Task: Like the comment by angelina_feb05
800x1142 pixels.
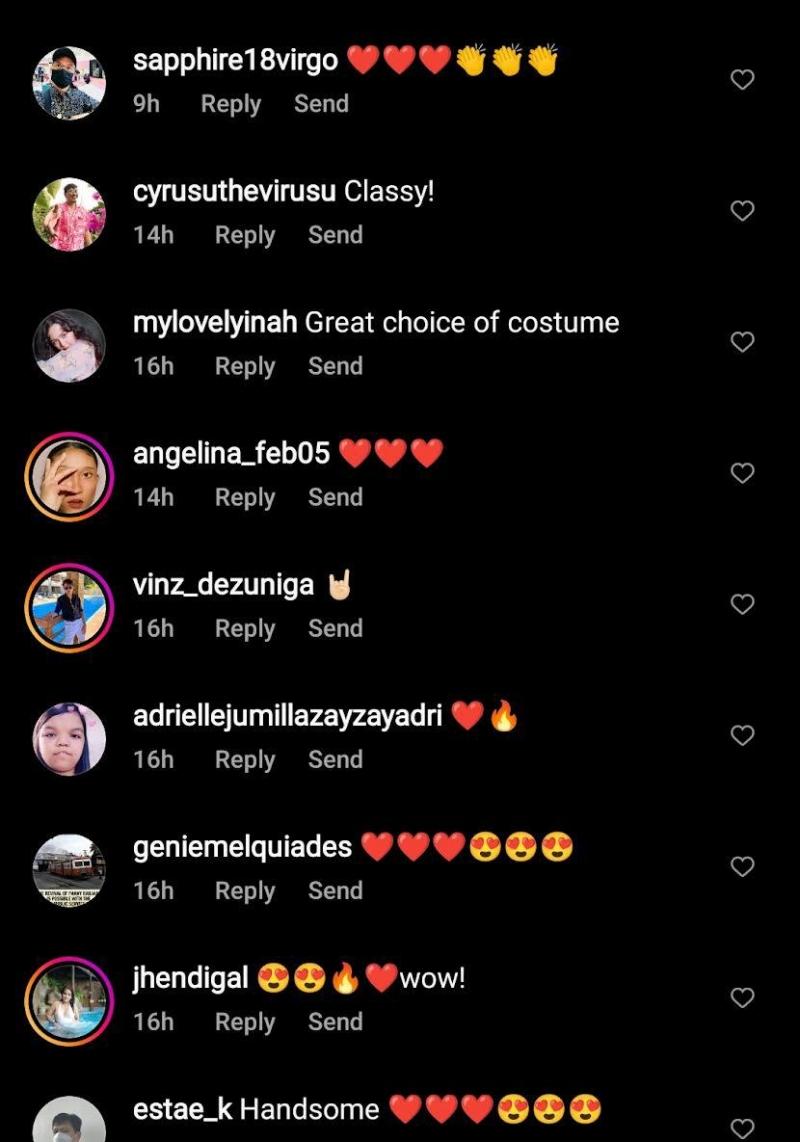Action: click(742, 473)
